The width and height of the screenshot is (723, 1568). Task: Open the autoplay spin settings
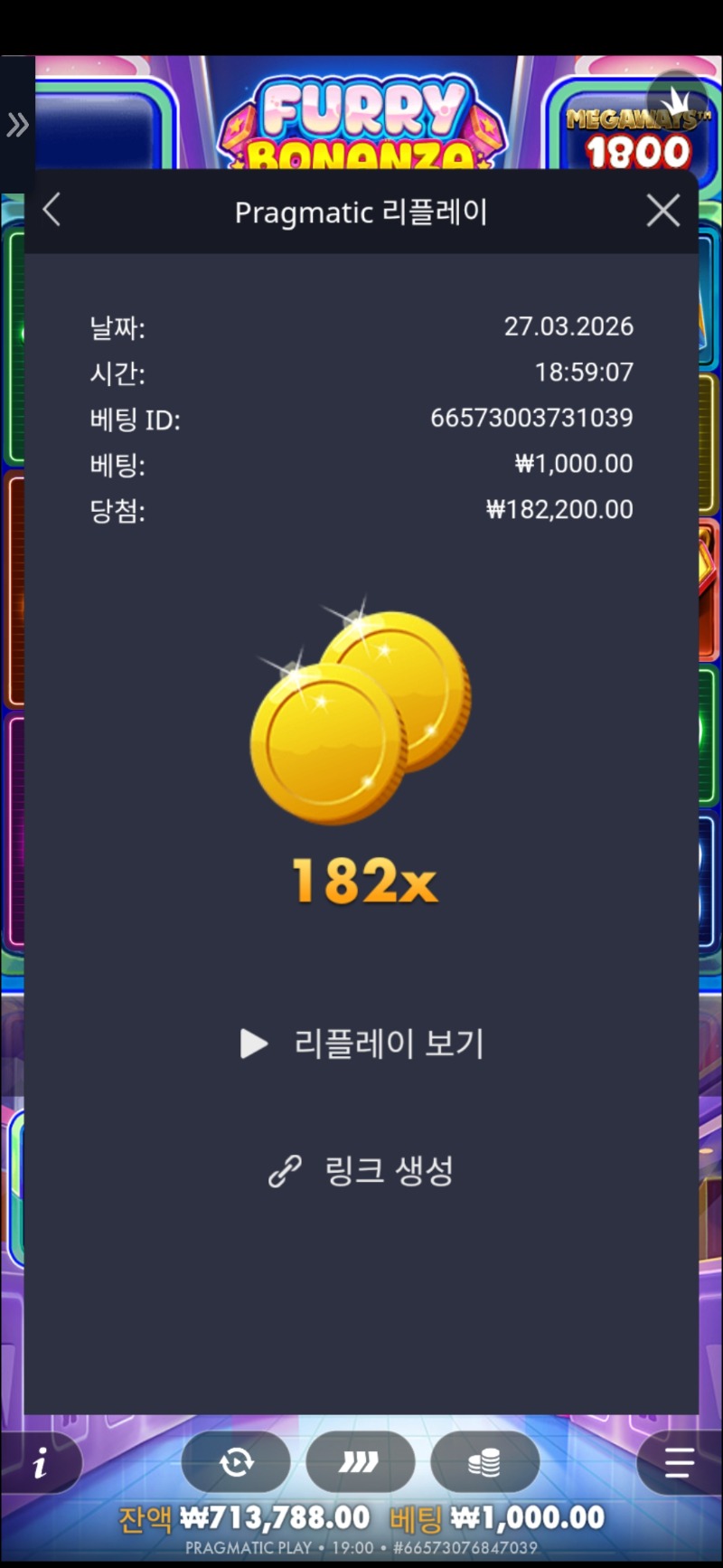(x=236, y=1462)
